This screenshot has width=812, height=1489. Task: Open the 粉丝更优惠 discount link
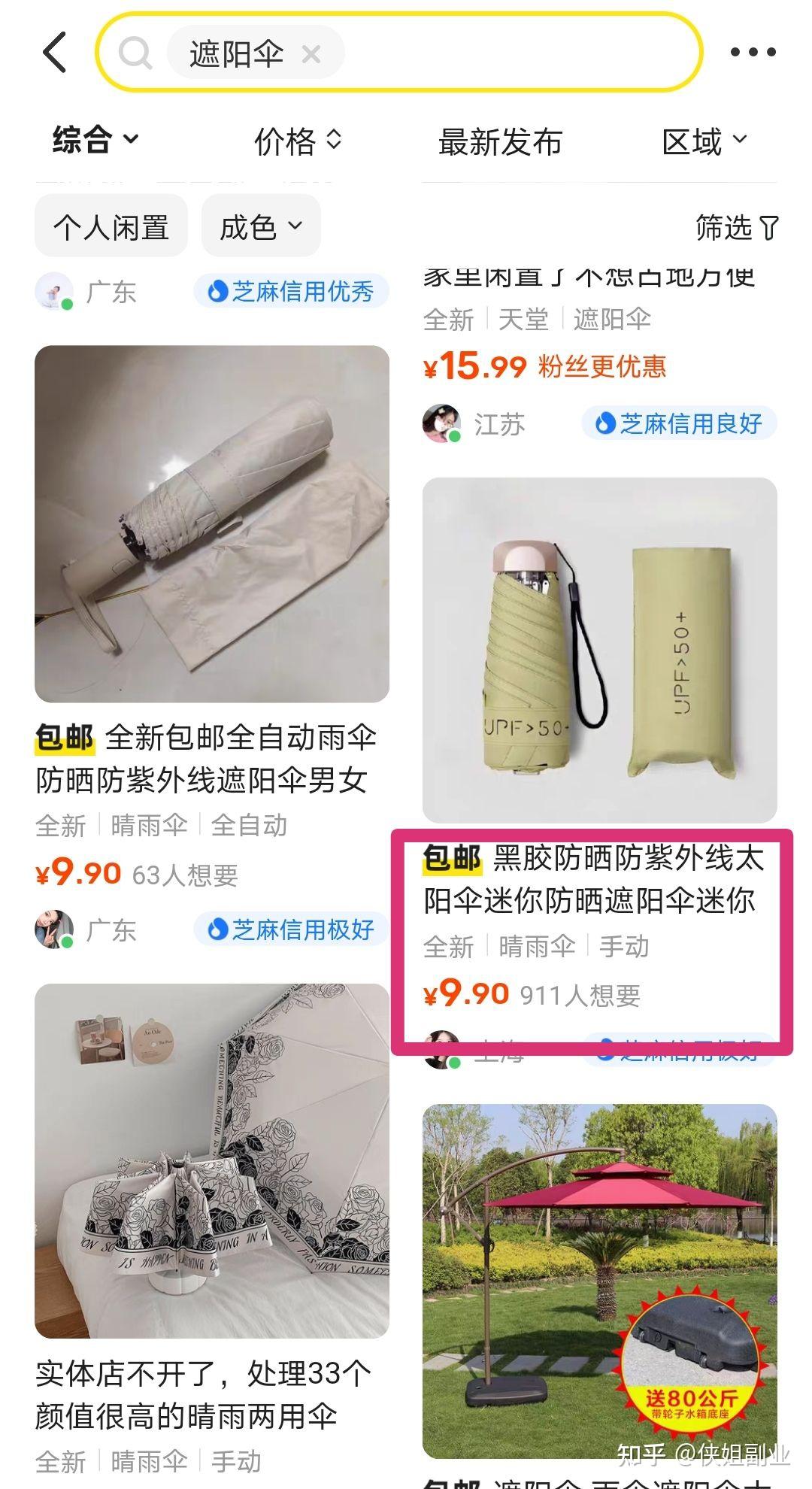(x=601, y=368)
